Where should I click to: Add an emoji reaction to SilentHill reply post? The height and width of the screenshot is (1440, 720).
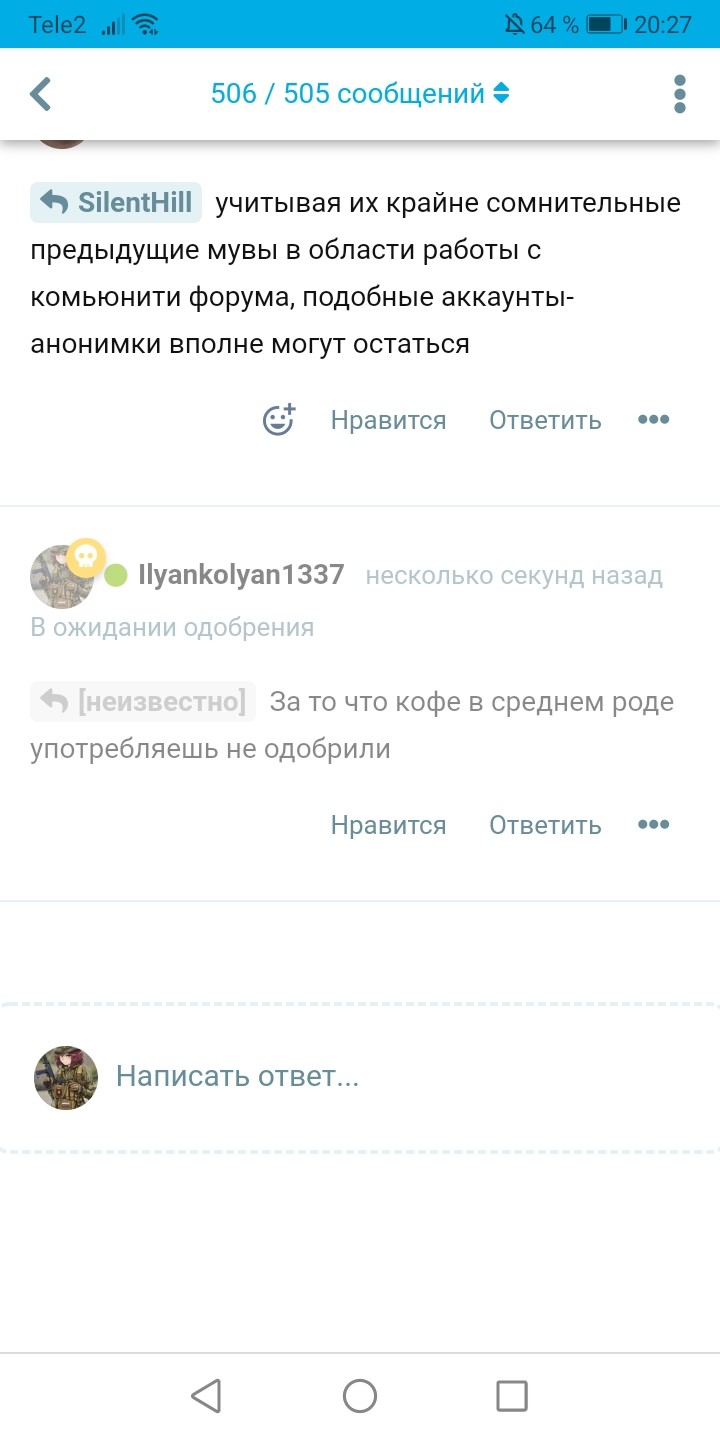pyautogui.click(x=279, y=420)
